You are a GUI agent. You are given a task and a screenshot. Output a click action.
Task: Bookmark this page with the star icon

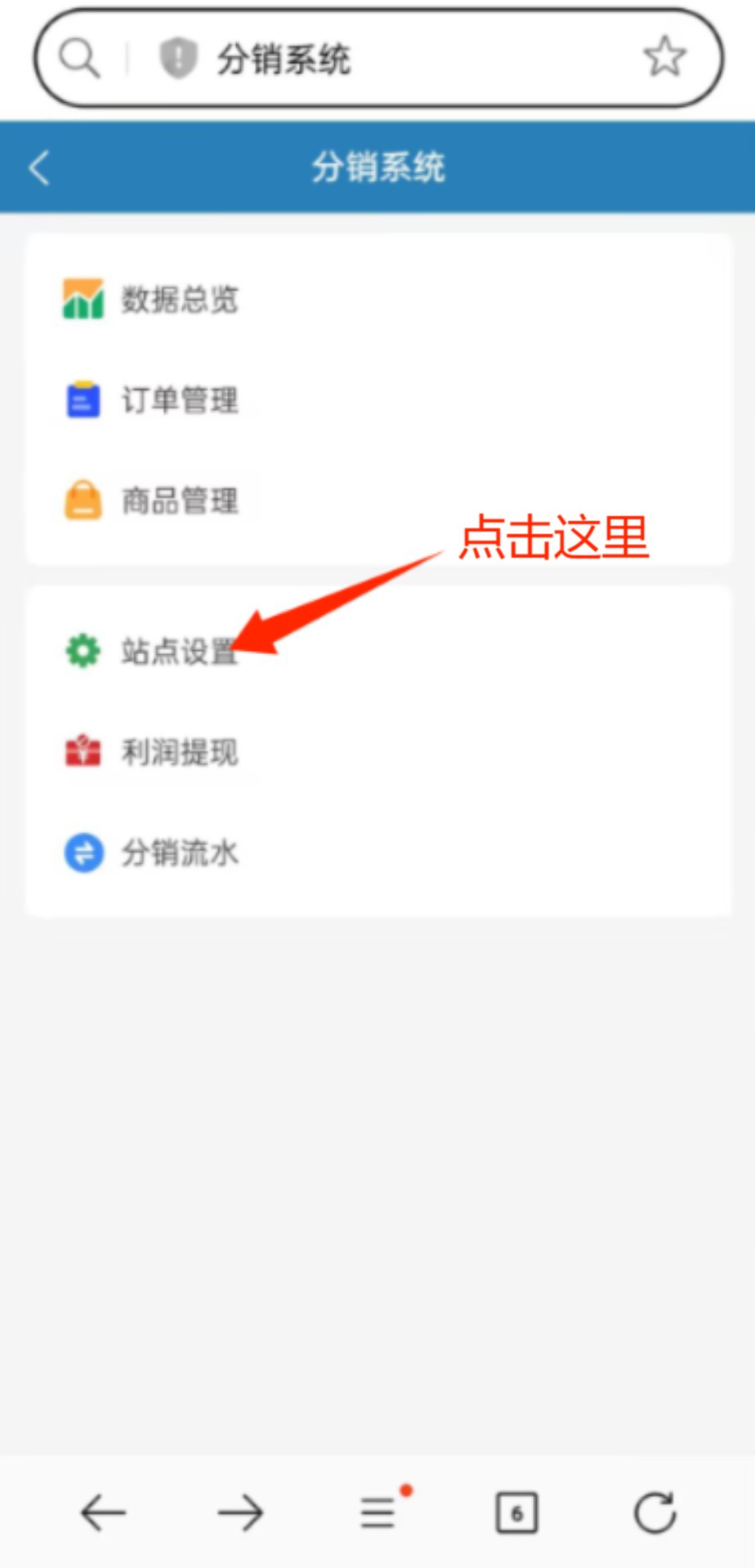pos(664,57)
